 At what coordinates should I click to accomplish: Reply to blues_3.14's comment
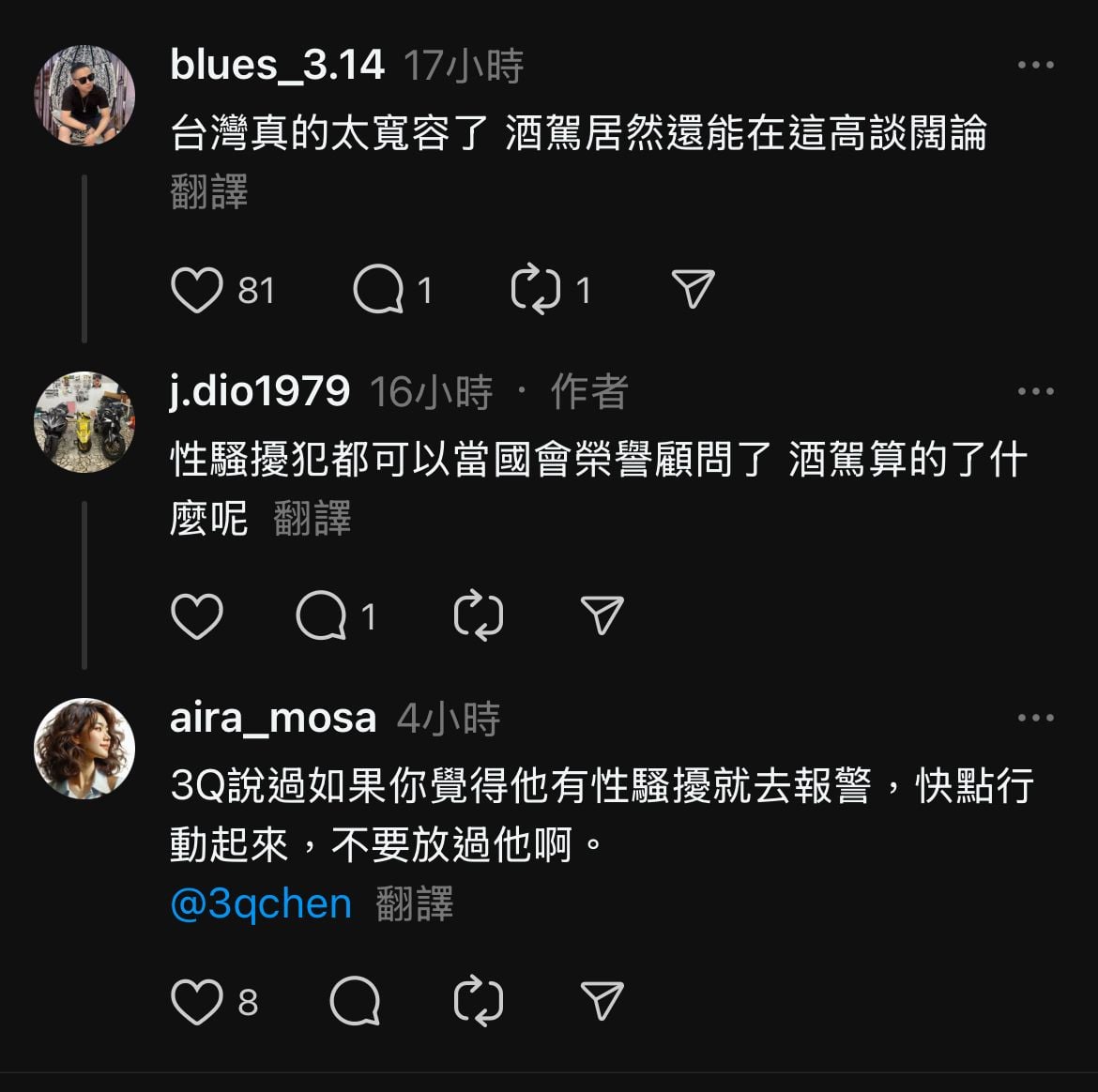click(x=378, y=290)
